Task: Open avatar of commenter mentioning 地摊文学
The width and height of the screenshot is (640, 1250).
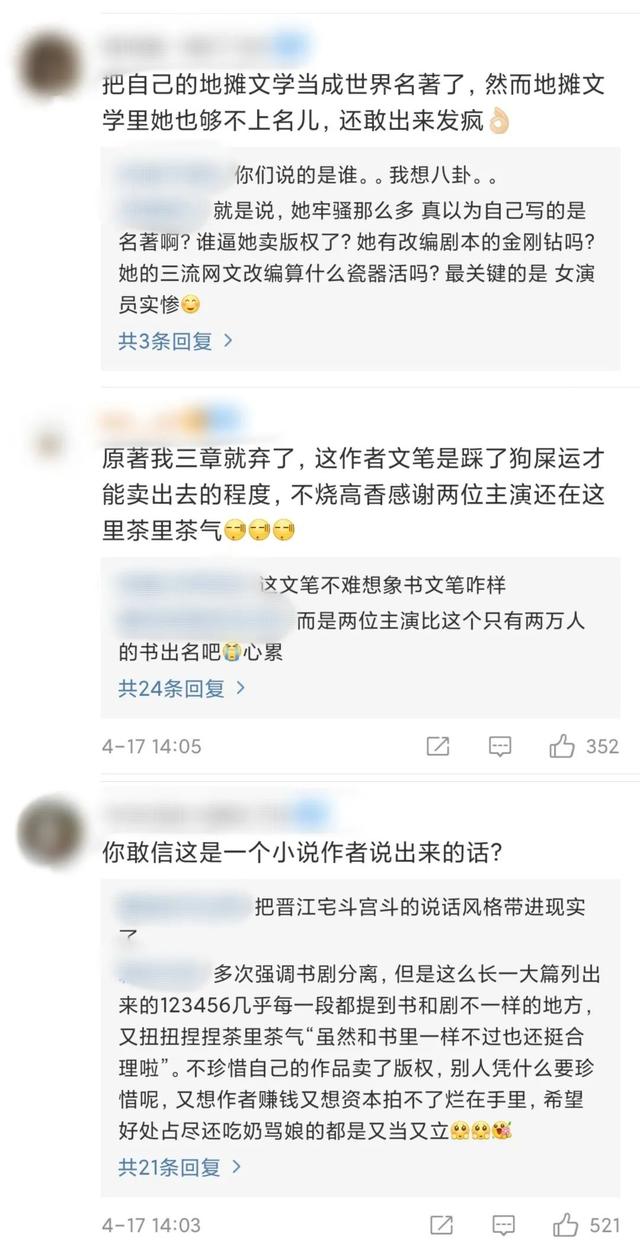Action: click(50, 64)
